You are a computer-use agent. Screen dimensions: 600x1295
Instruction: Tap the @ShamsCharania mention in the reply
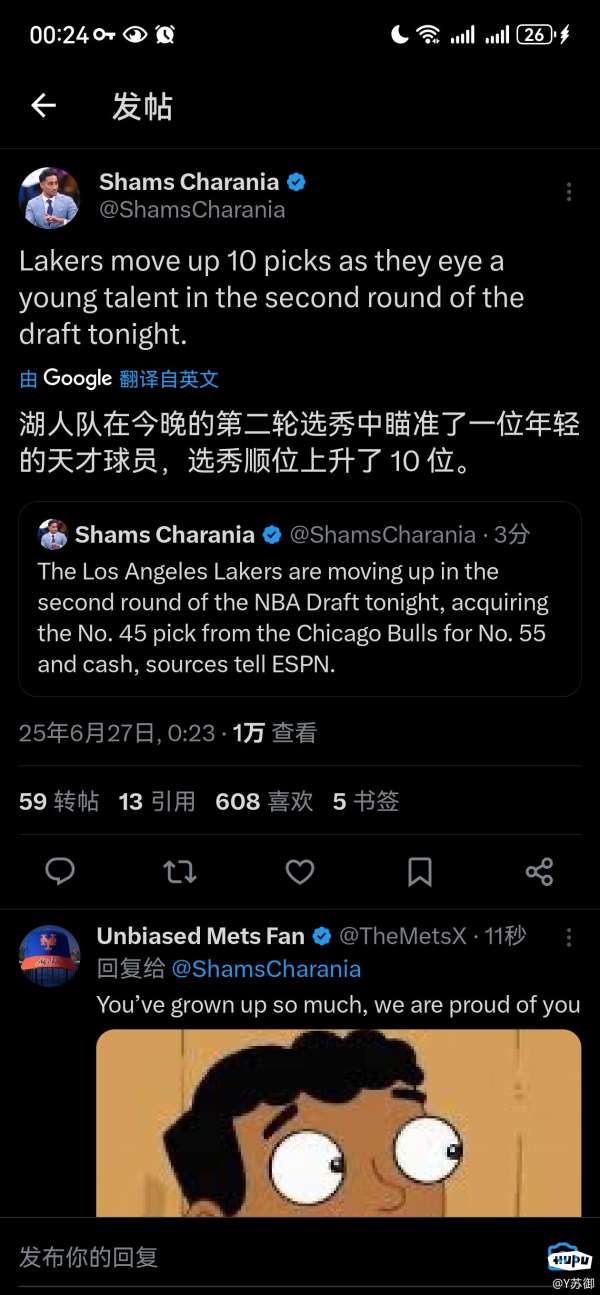pyautogui.click(x=266, y=969)
